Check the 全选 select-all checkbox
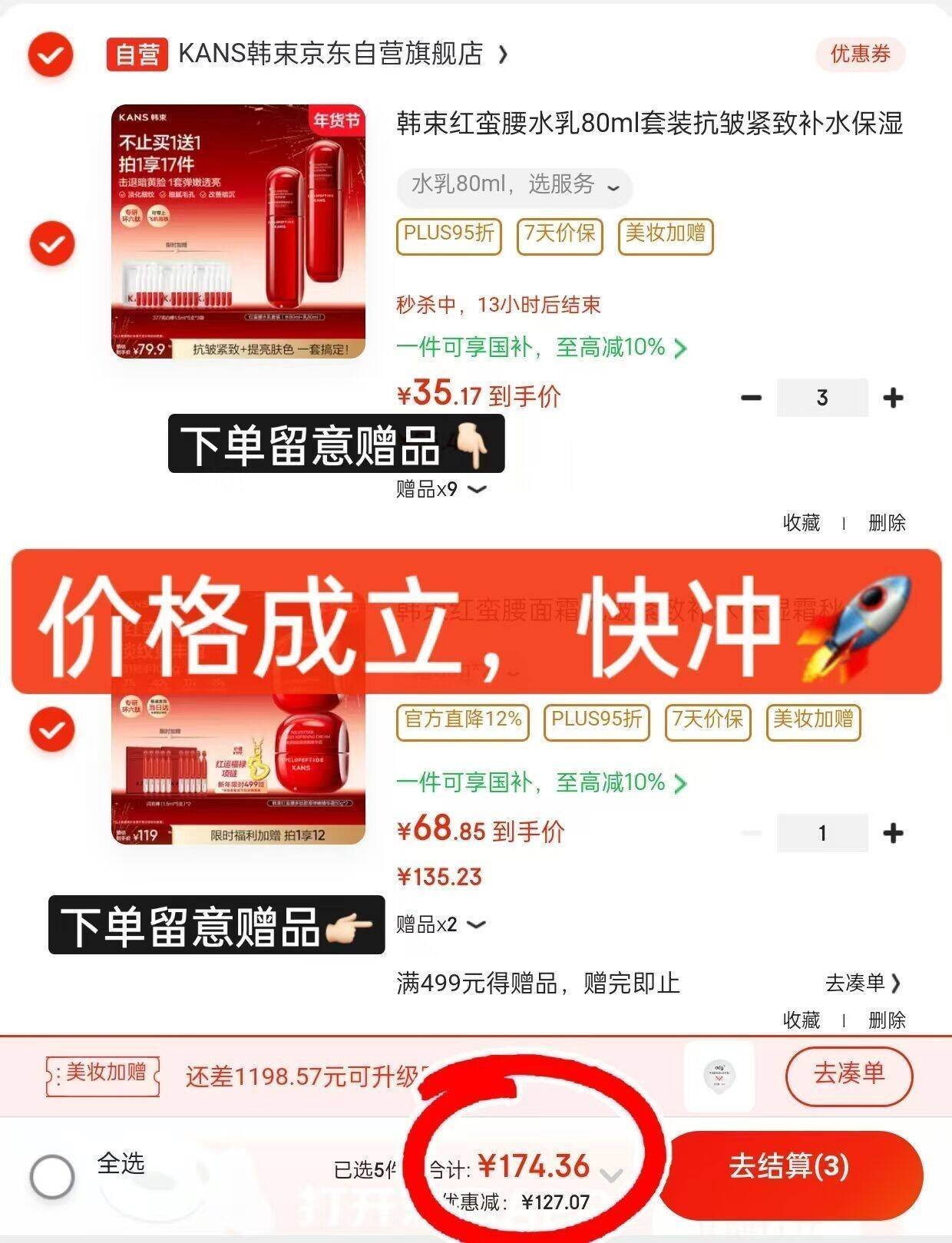Image resolution: width=952 pixels, height=1243 pixels. 52,1175
